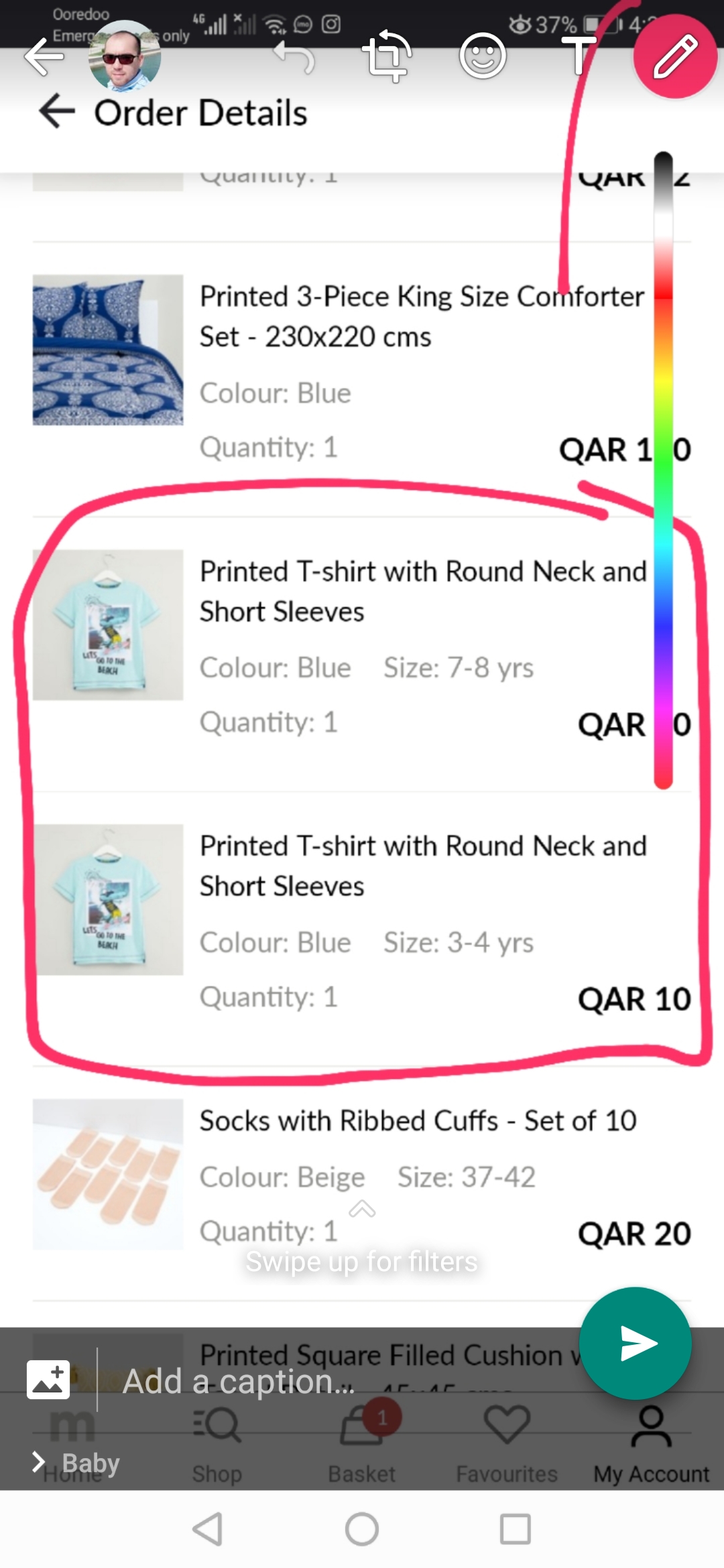
Task: Open recent apps from the navigation bar
Action: pyautogui.click(x=515, y=1529)
